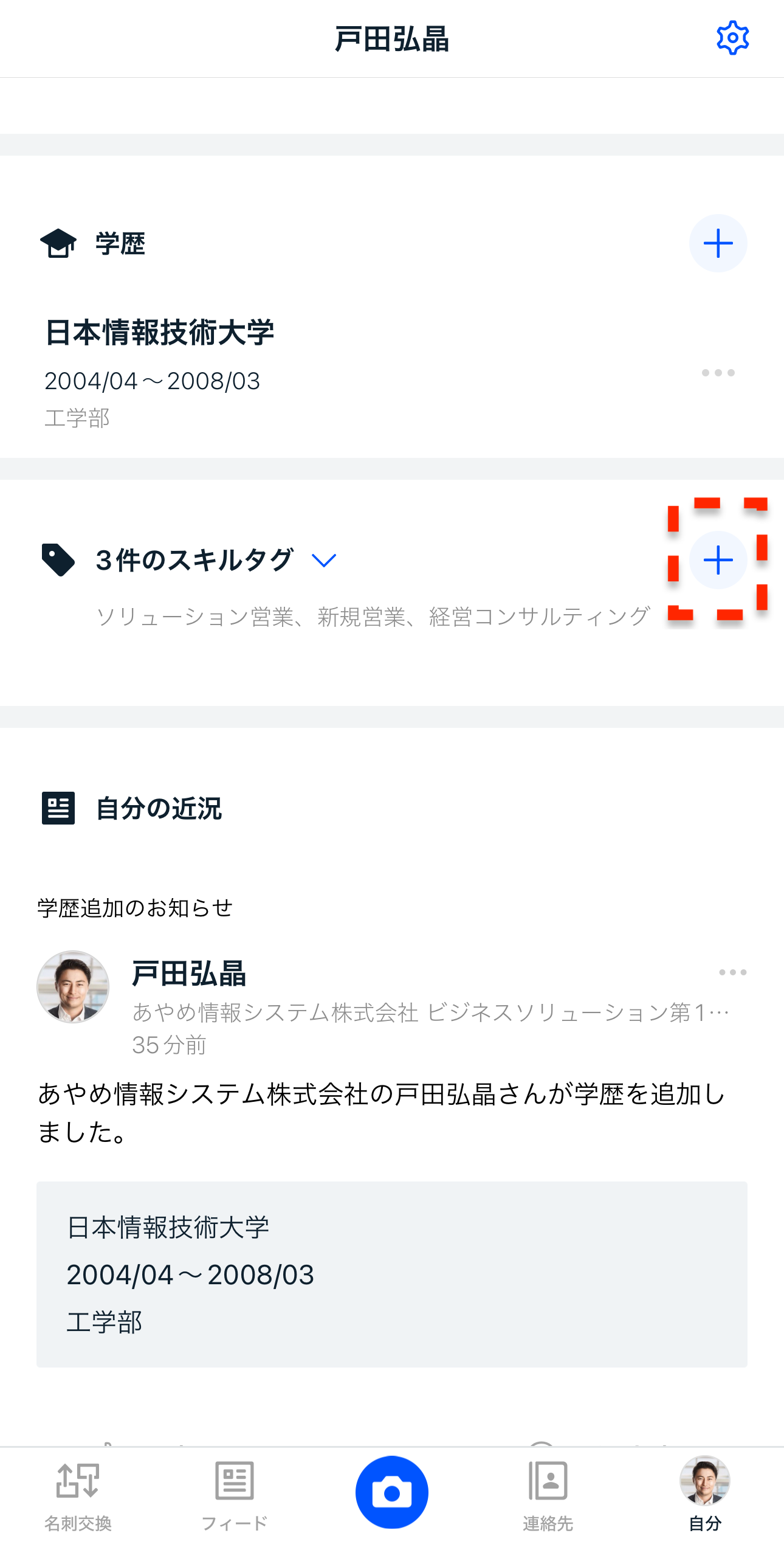Switch to the フィード tab
This screenshot has height=1553, width=784.
(235, 1493)
